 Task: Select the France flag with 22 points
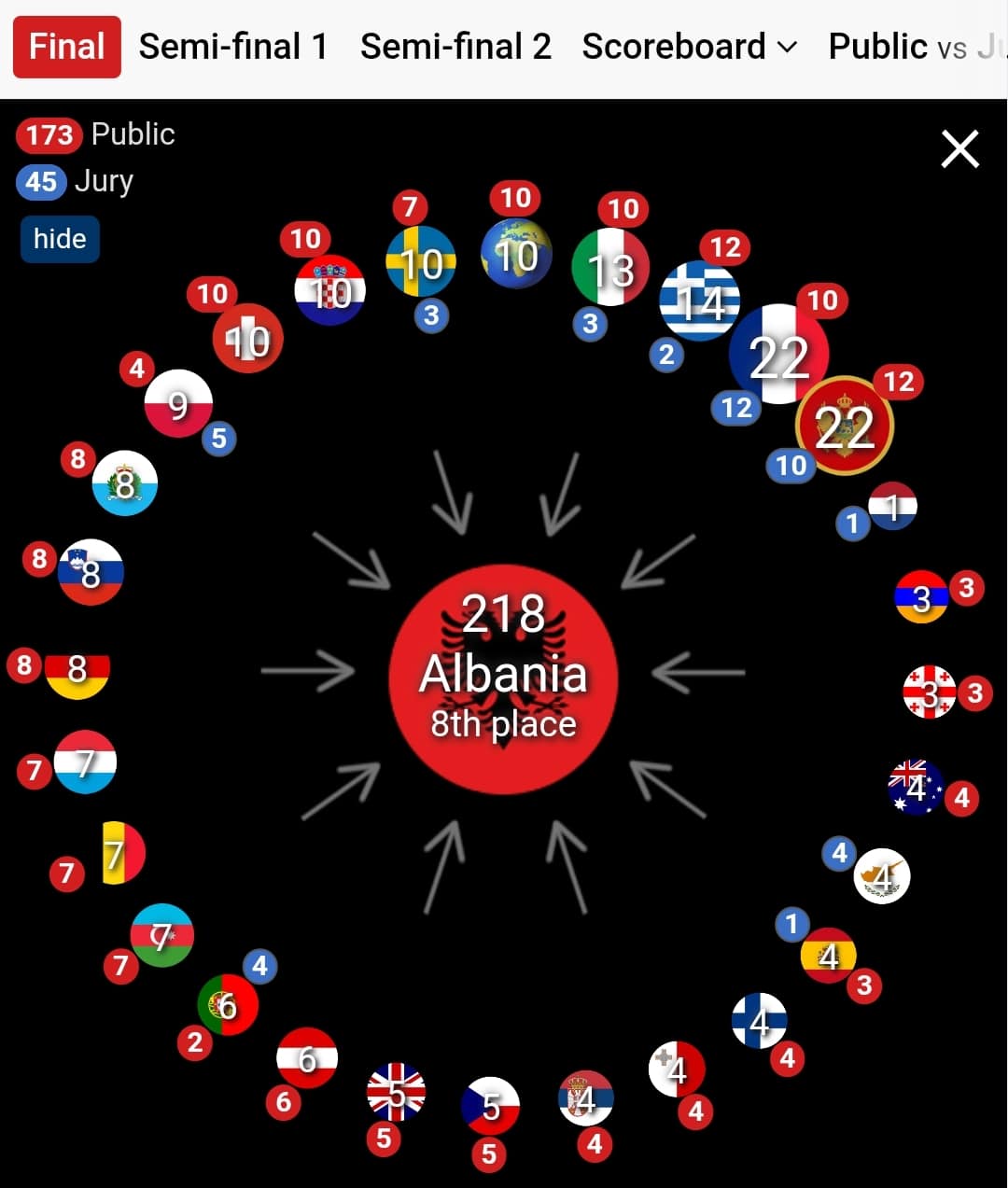tap(778, 355)
